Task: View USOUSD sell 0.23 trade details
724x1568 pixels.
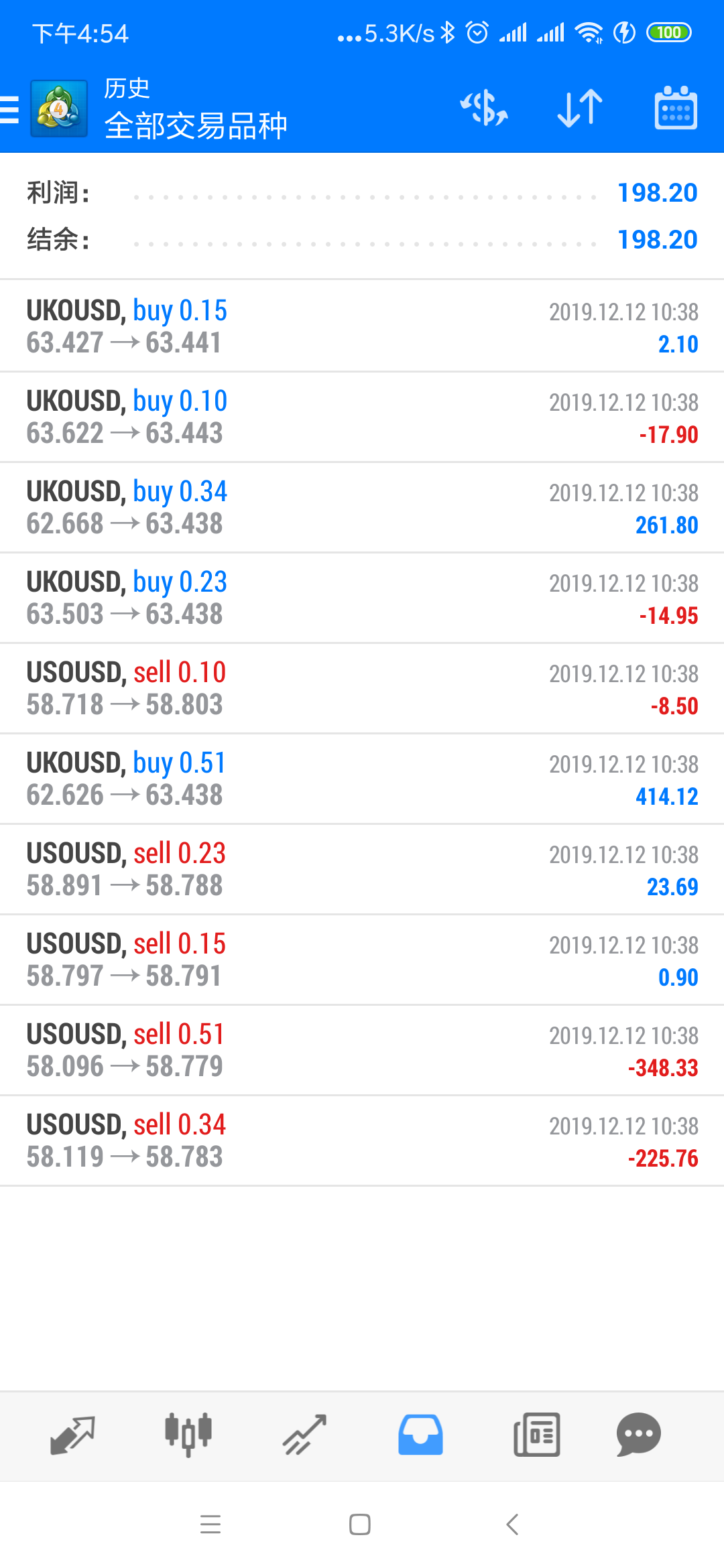Action: [x=362, y=869]
